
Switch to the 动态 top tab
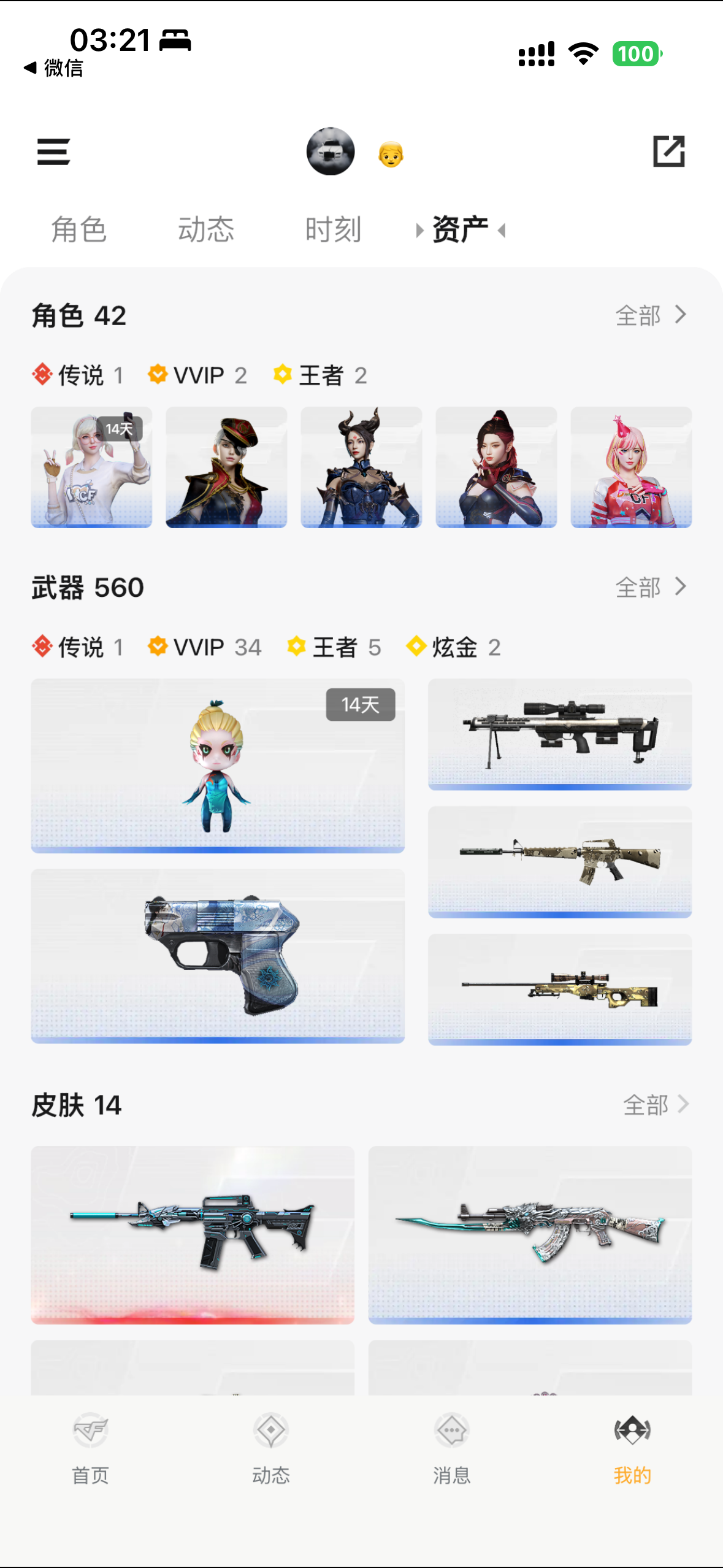tap(206, 230)
